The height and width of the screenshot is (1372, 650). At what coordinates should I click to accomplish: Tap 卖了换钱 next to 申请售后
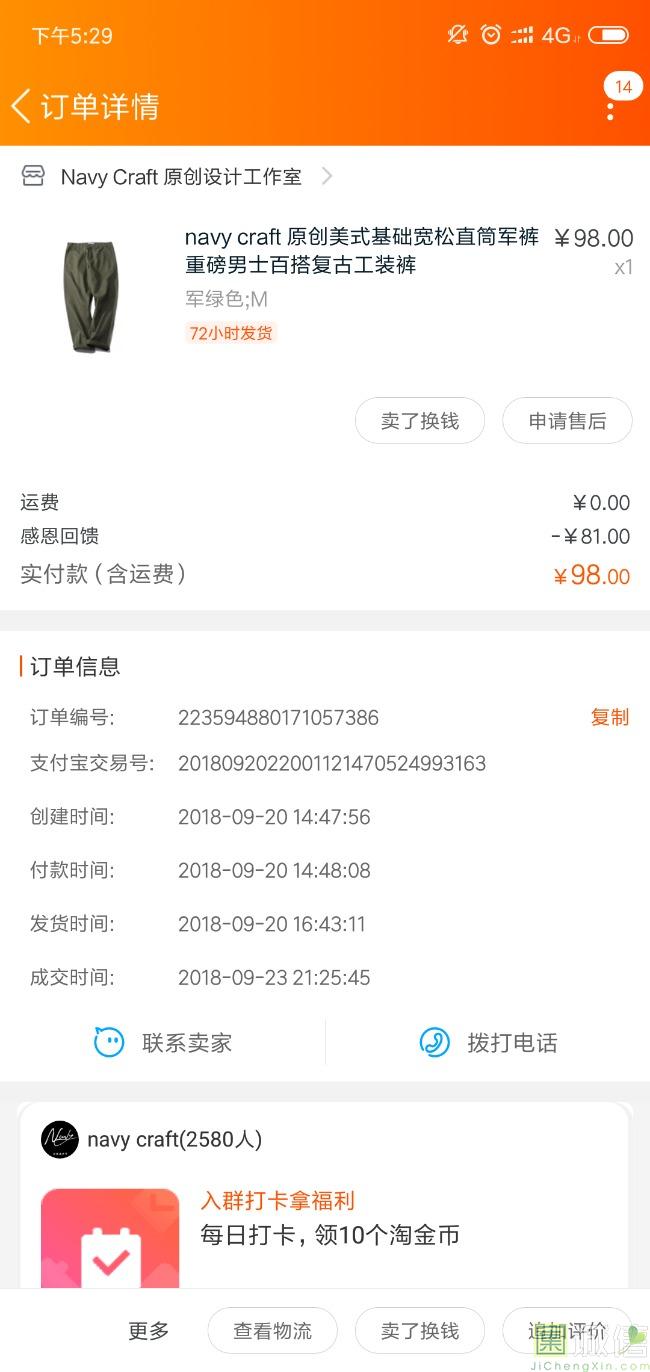coord(420,421)
